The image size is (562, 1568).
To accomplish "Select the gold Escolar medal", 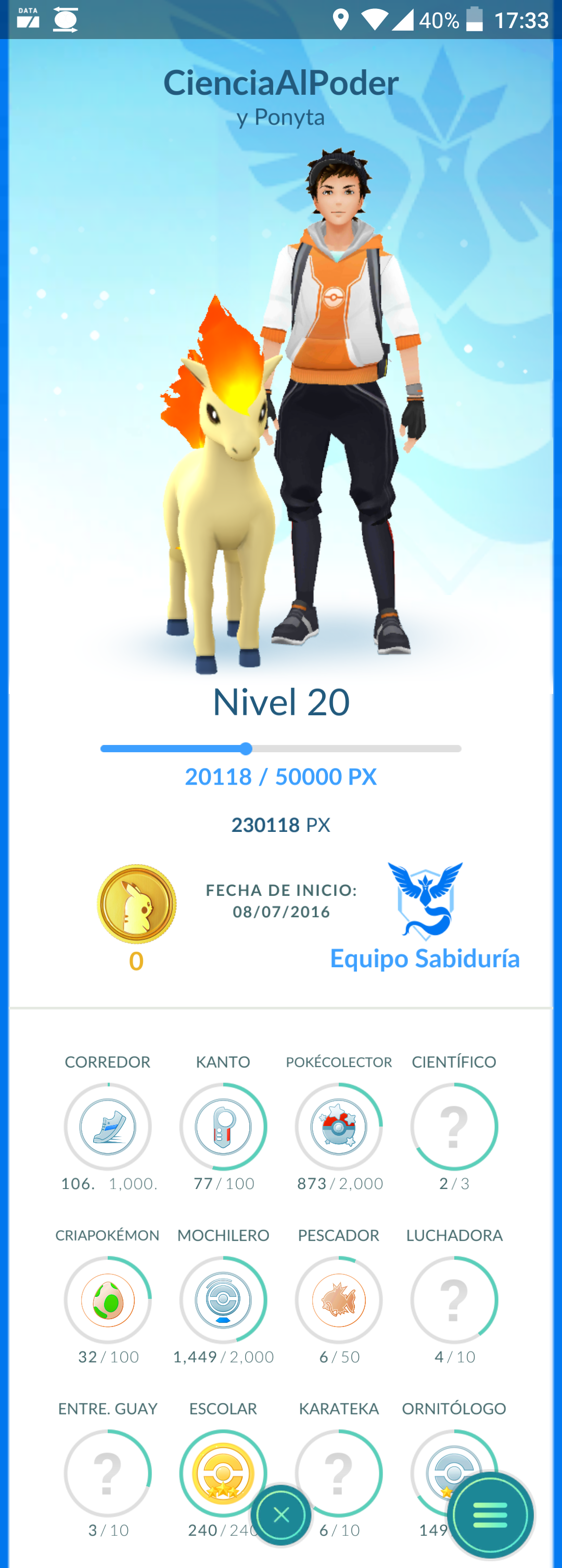I will coord(223,1473).
